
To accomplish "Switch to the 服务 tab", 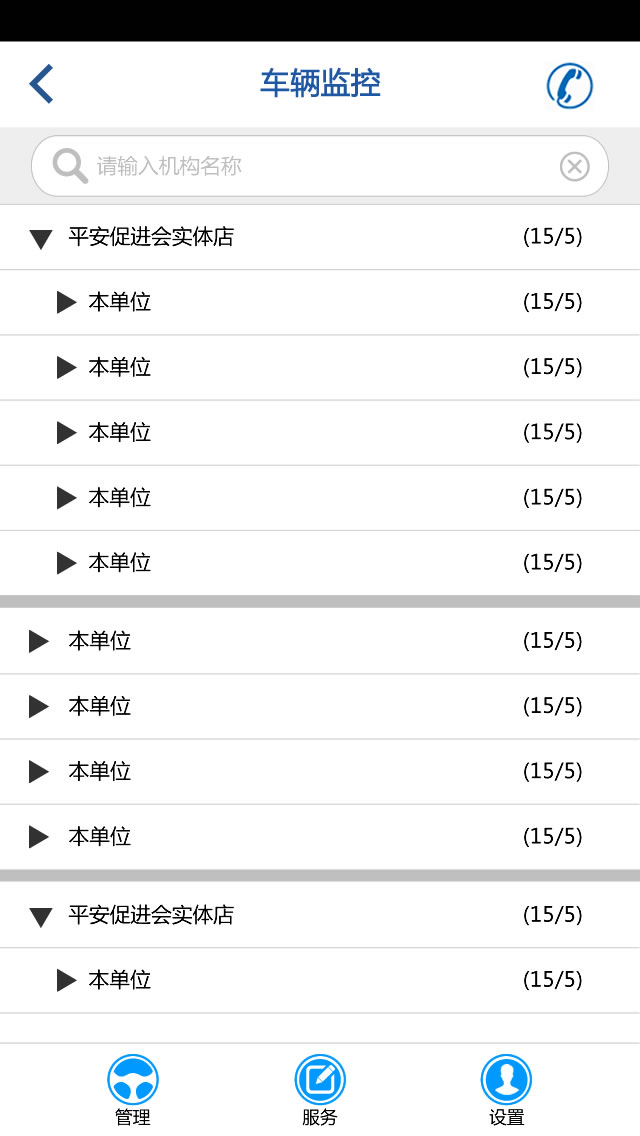I will (320, 1090).
